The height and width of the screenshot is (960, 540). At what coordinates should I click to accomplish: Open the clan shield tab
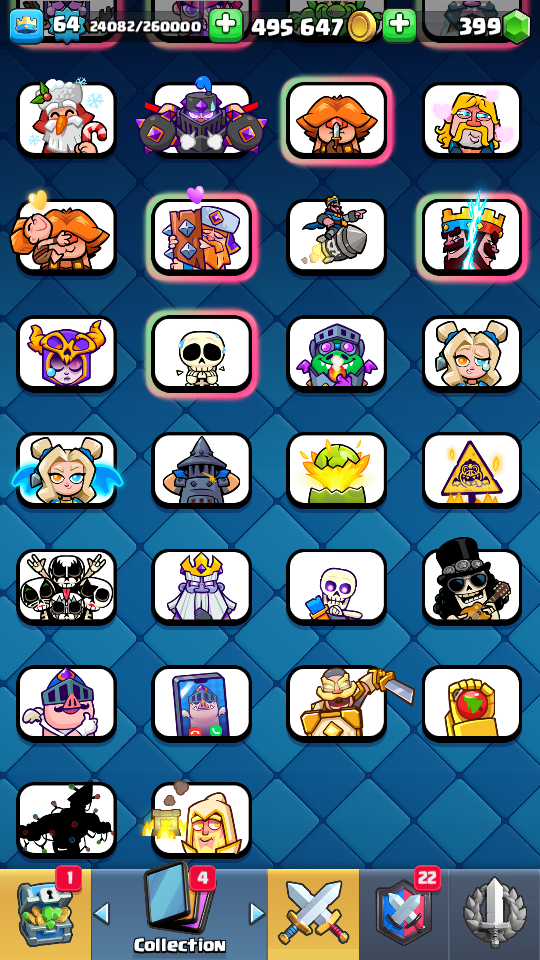(404, 914)
